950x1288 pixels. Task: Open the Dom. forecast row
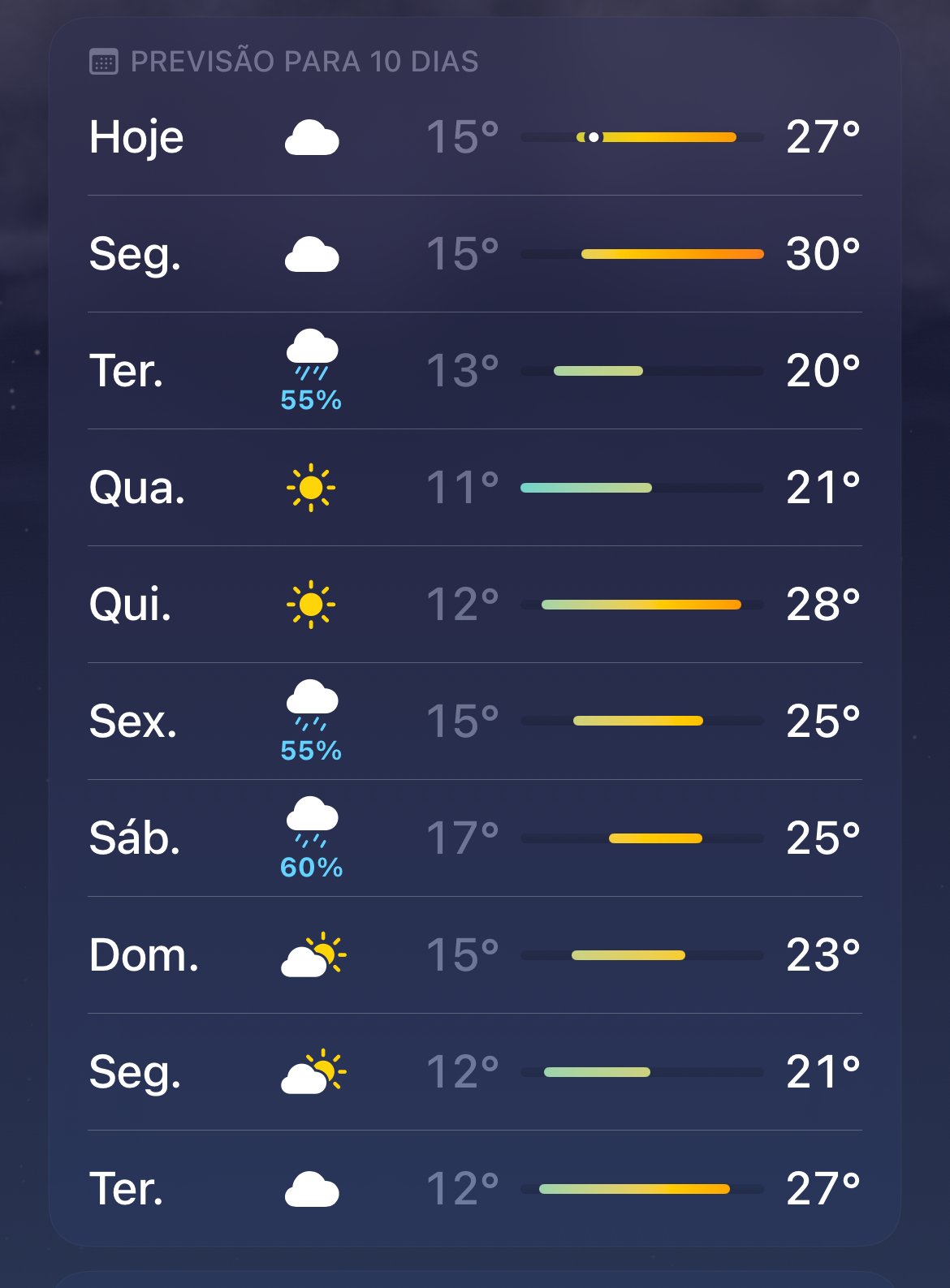pyautogui.click(x=475, y=955)
